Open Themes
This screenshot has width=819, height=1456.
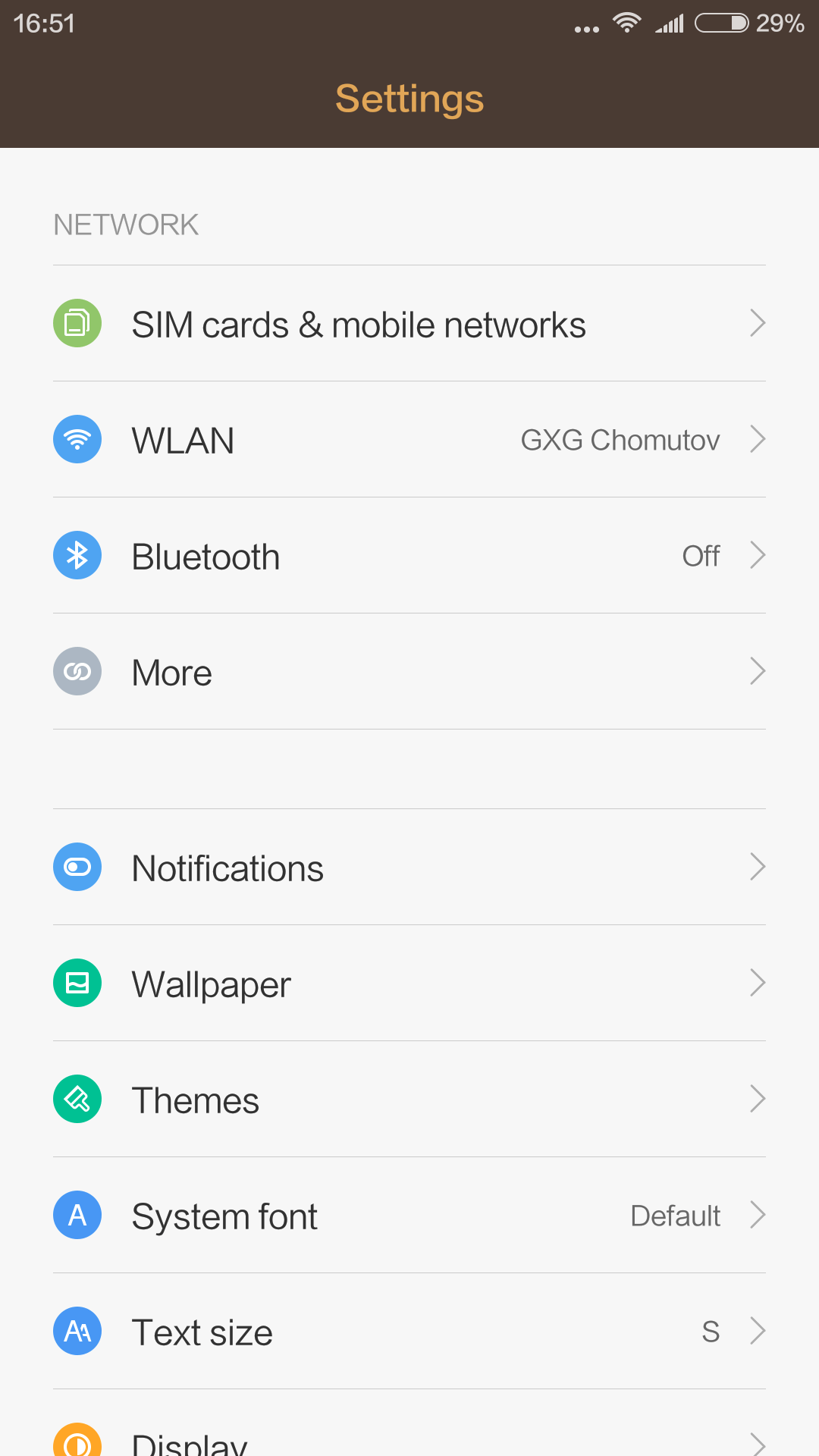pyautogui.click(x=409, y=1100)
